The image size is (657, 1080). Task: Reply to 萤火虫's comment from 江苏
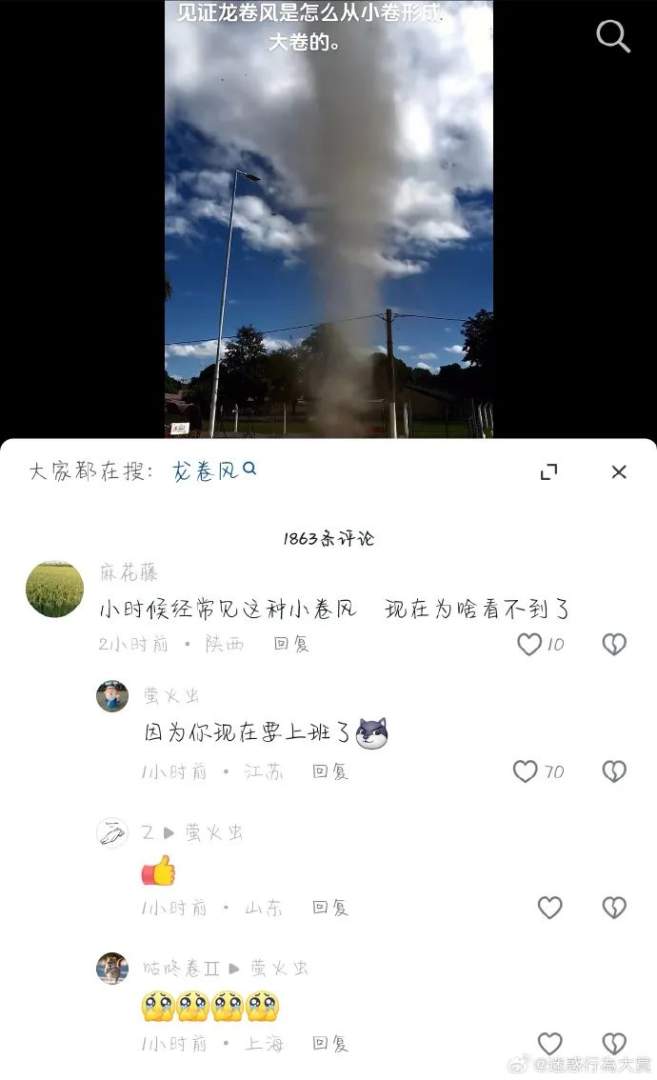click(x=330, y=771)
